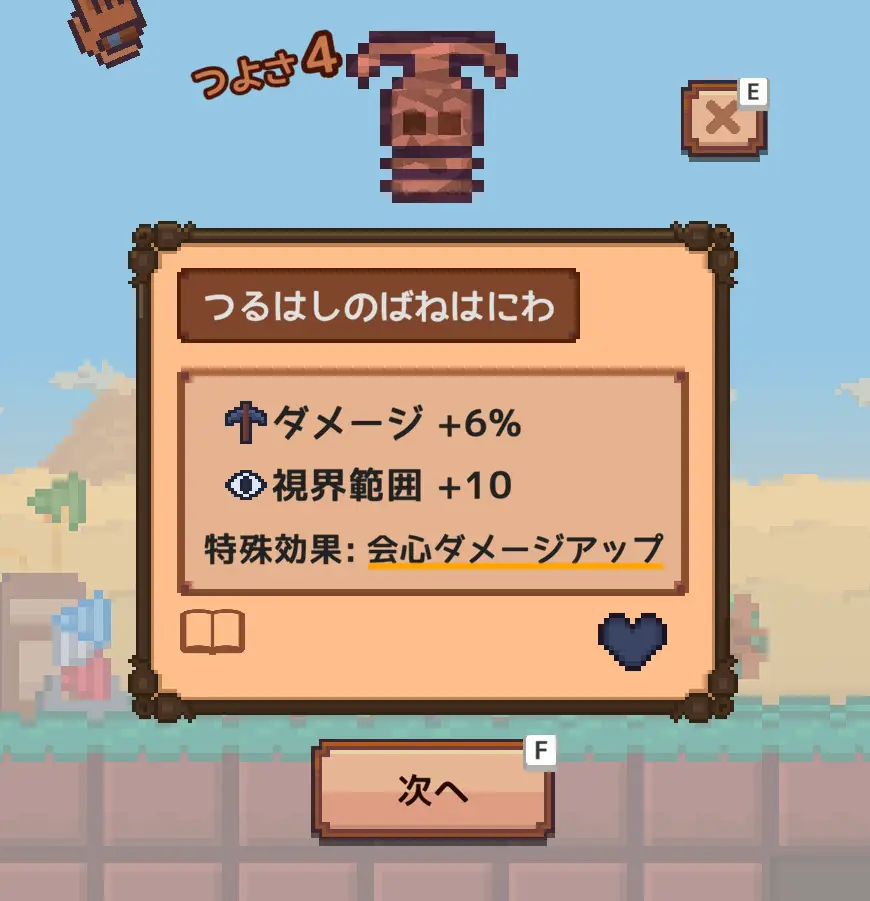Open the 会心ダメージアップ special effect link
Screen dimensions: 870x901
pyautogui.click(x=515, y=549)
